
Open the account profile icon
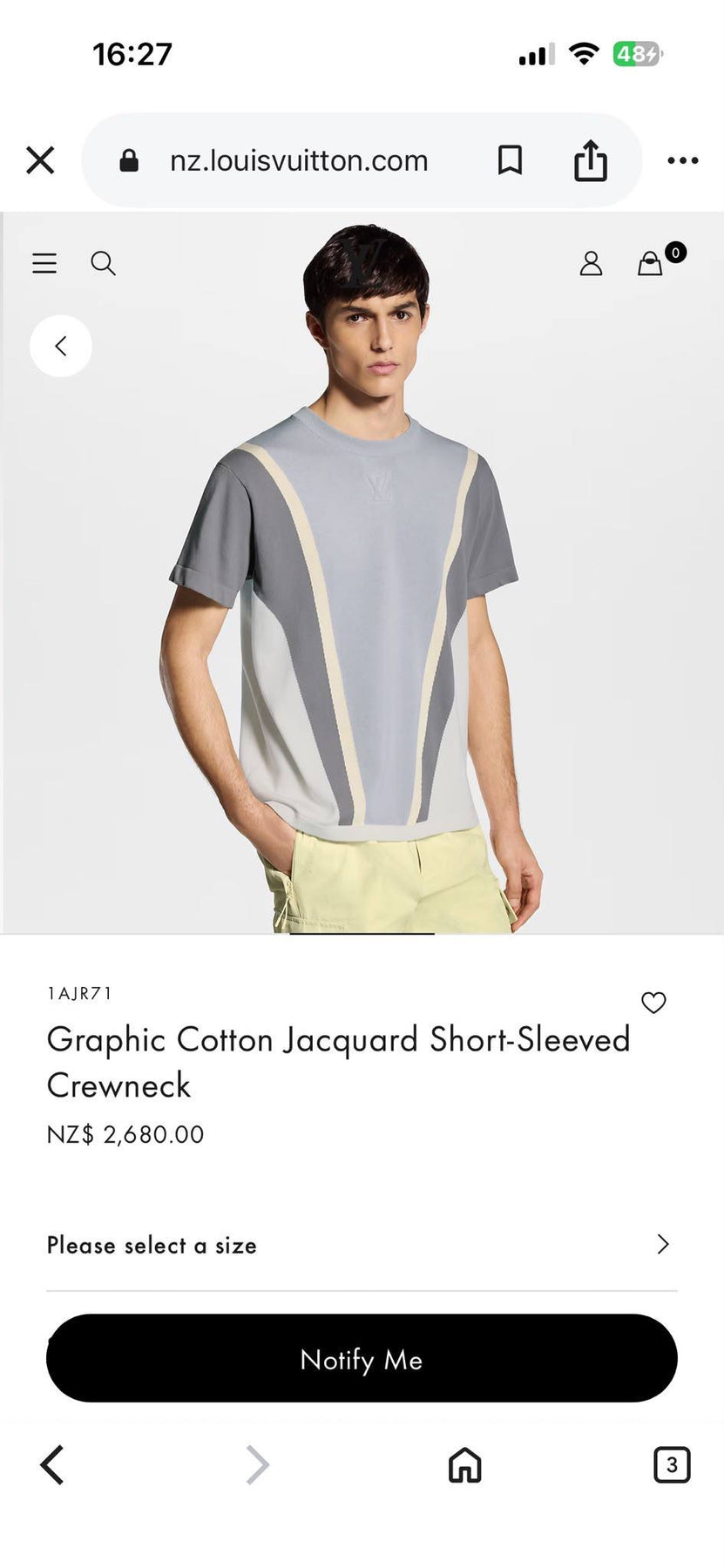(591, 263)
